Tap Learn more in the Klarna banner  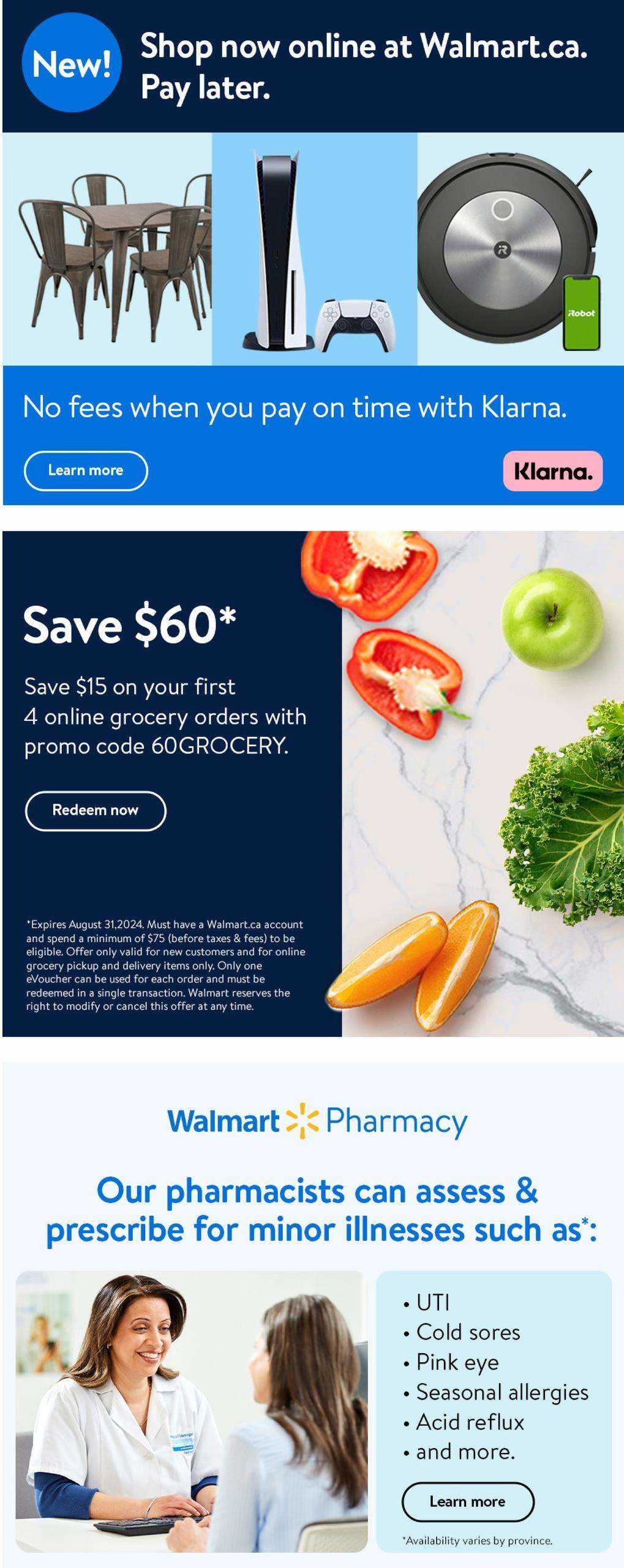point(86,470)
